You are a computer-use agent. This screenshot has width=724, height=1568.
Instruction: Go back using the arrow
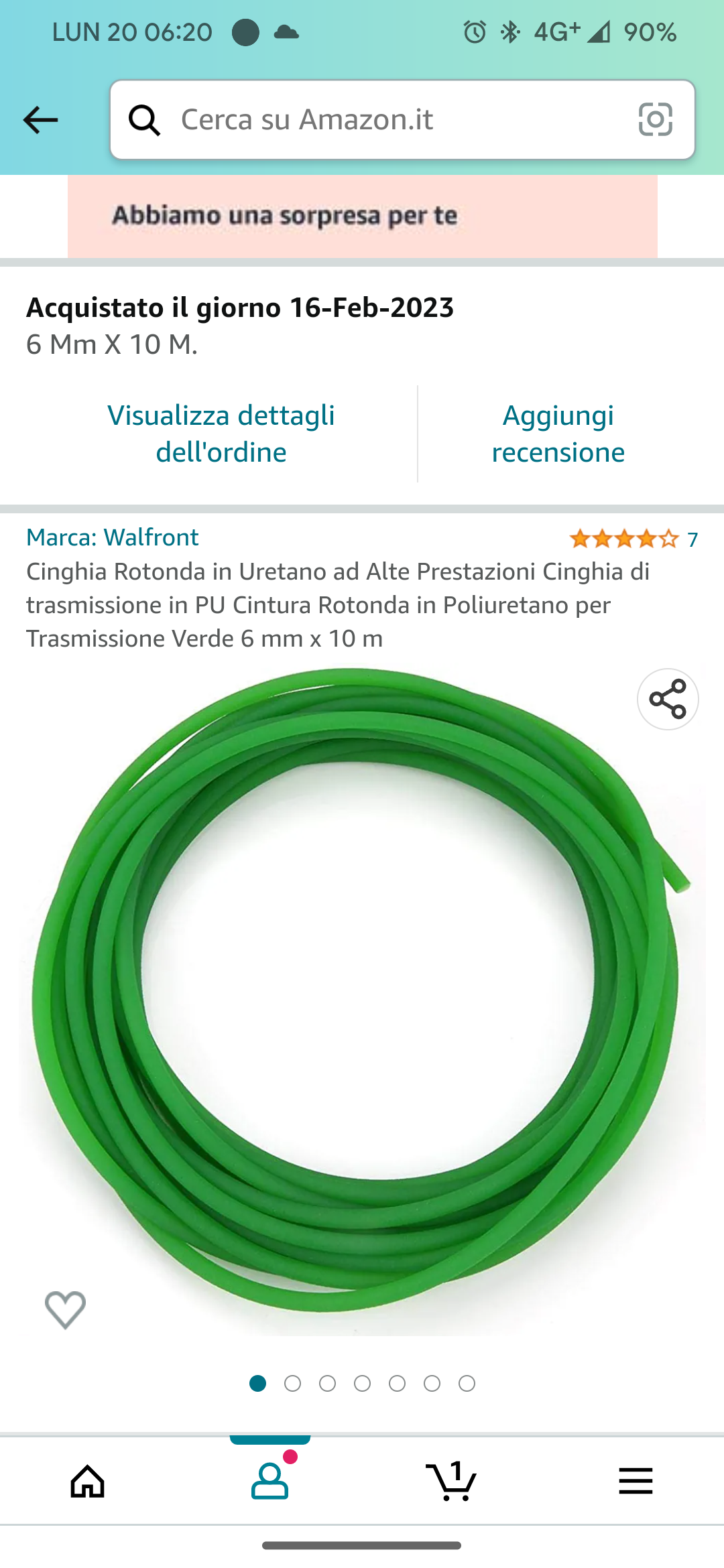(x=40, y=120)
